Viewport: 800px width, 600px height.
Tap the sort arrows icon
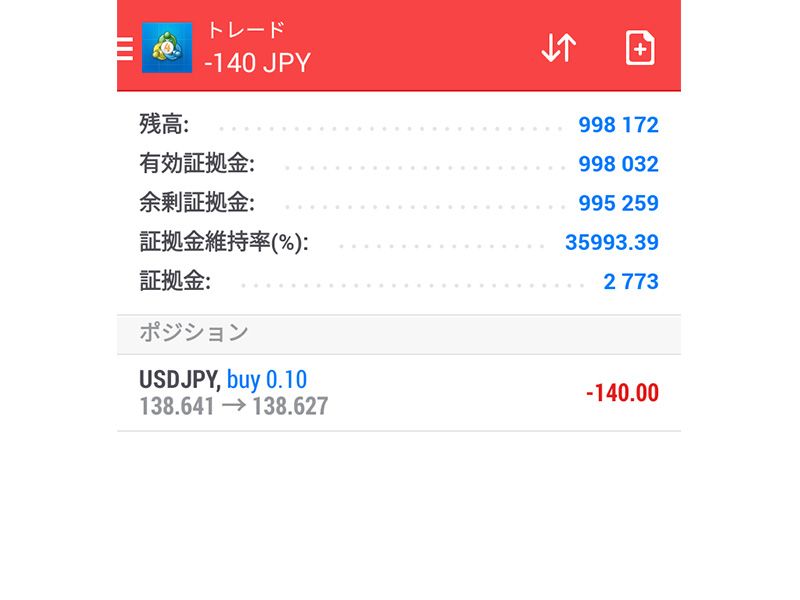[x=558, y=48]
